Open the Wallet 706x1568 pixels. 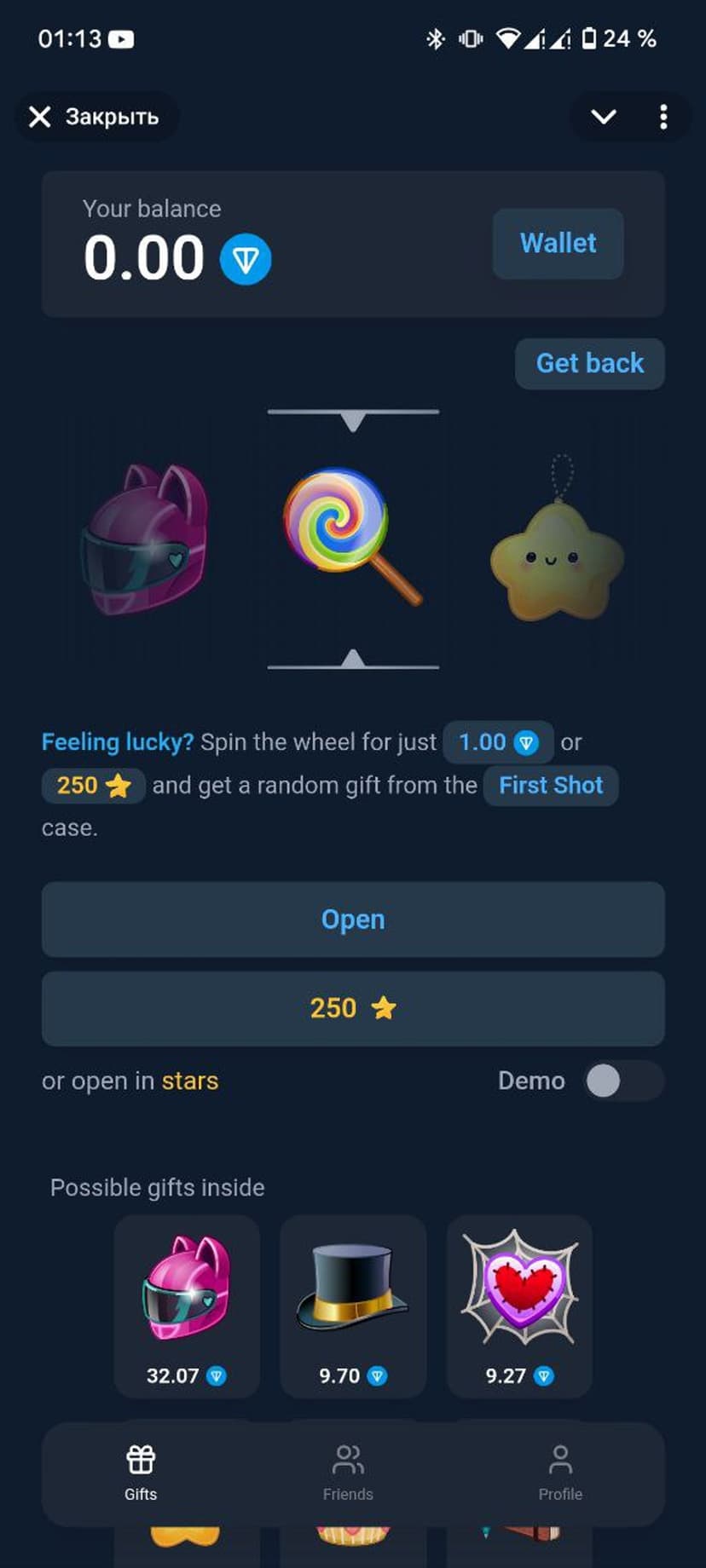click(558, 244)
